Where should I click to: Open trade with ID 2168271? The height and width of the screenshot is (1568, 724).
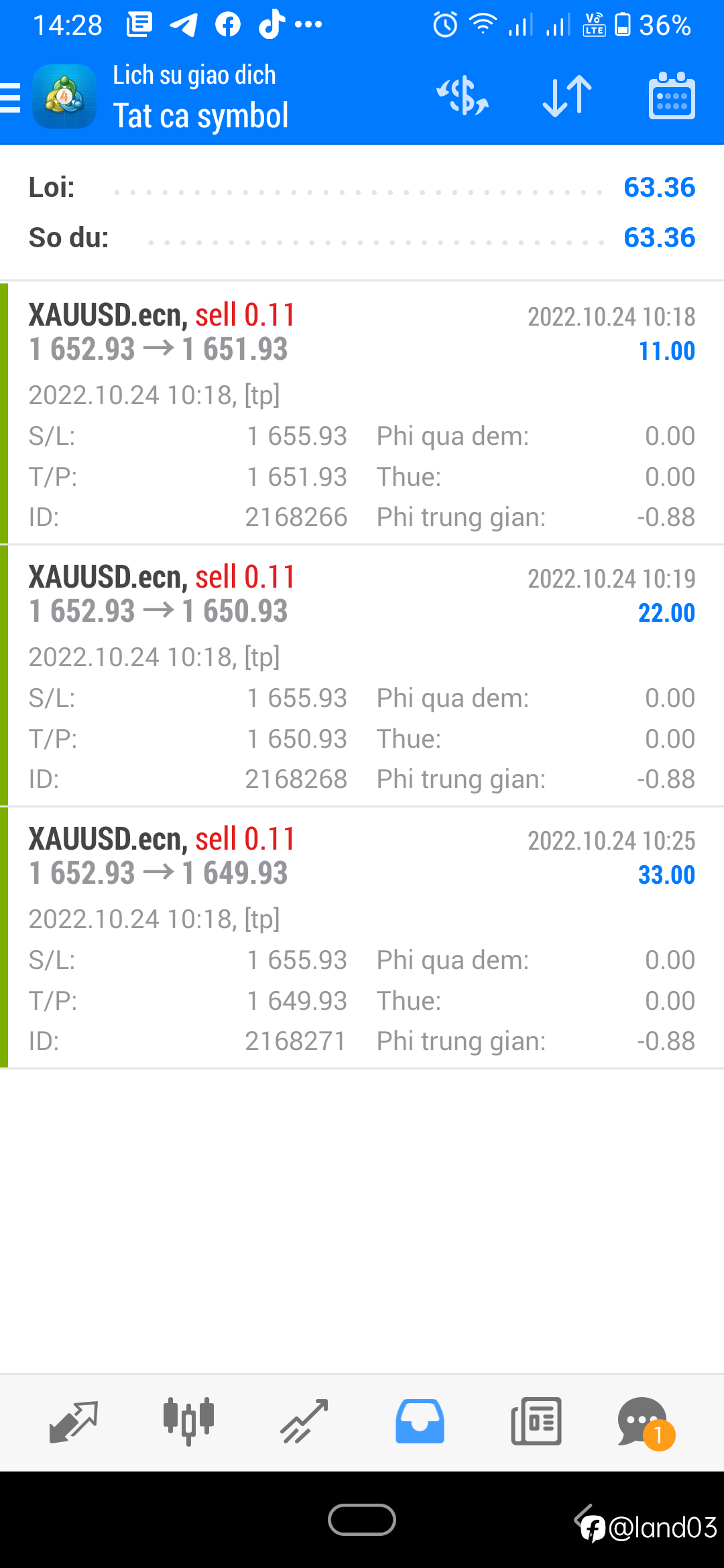click(x=362, y=937)
